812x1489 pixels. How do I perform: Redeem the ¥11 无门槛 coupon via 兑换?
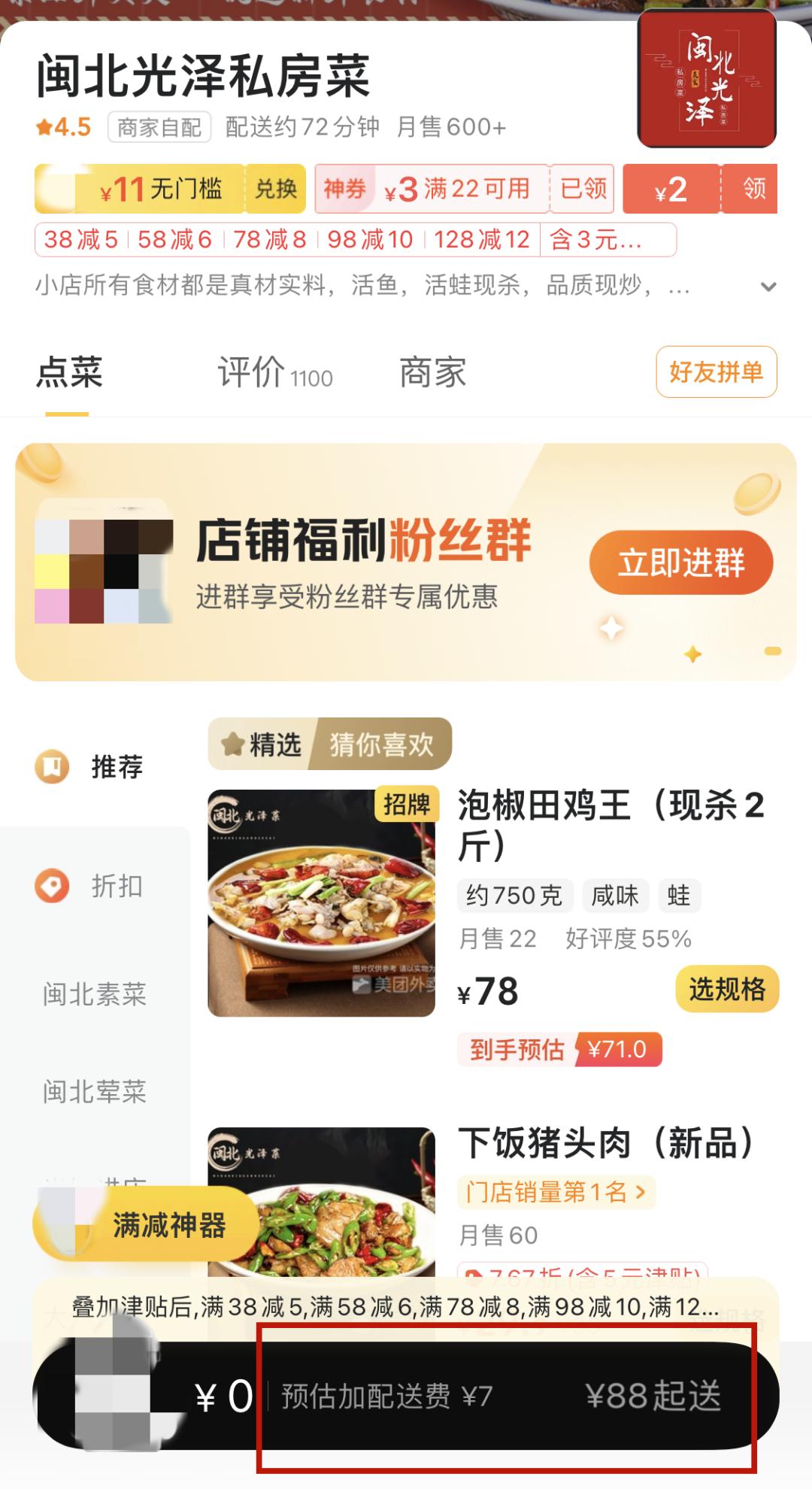coord(275,189)
